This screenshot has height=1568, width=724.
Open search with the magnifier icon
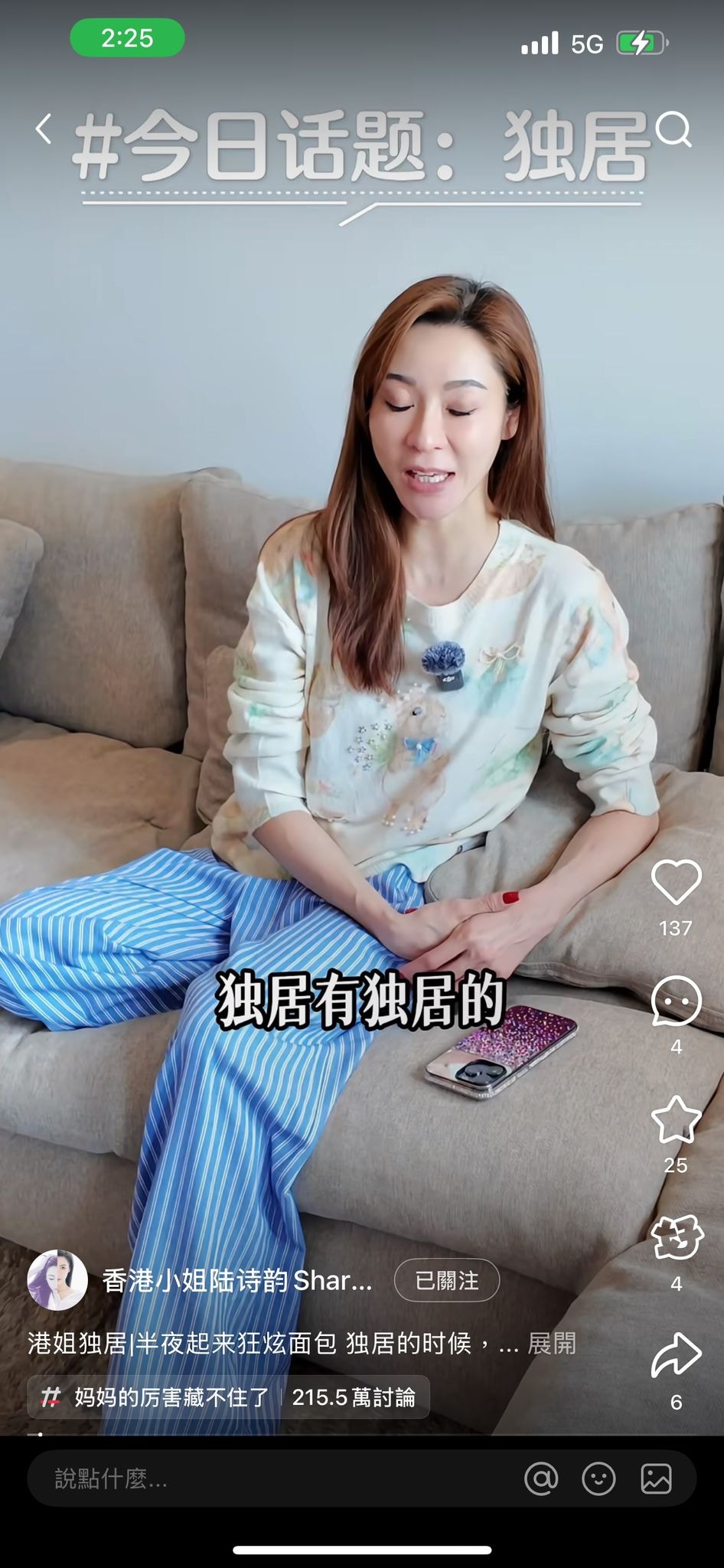click(x=674, y=129)
